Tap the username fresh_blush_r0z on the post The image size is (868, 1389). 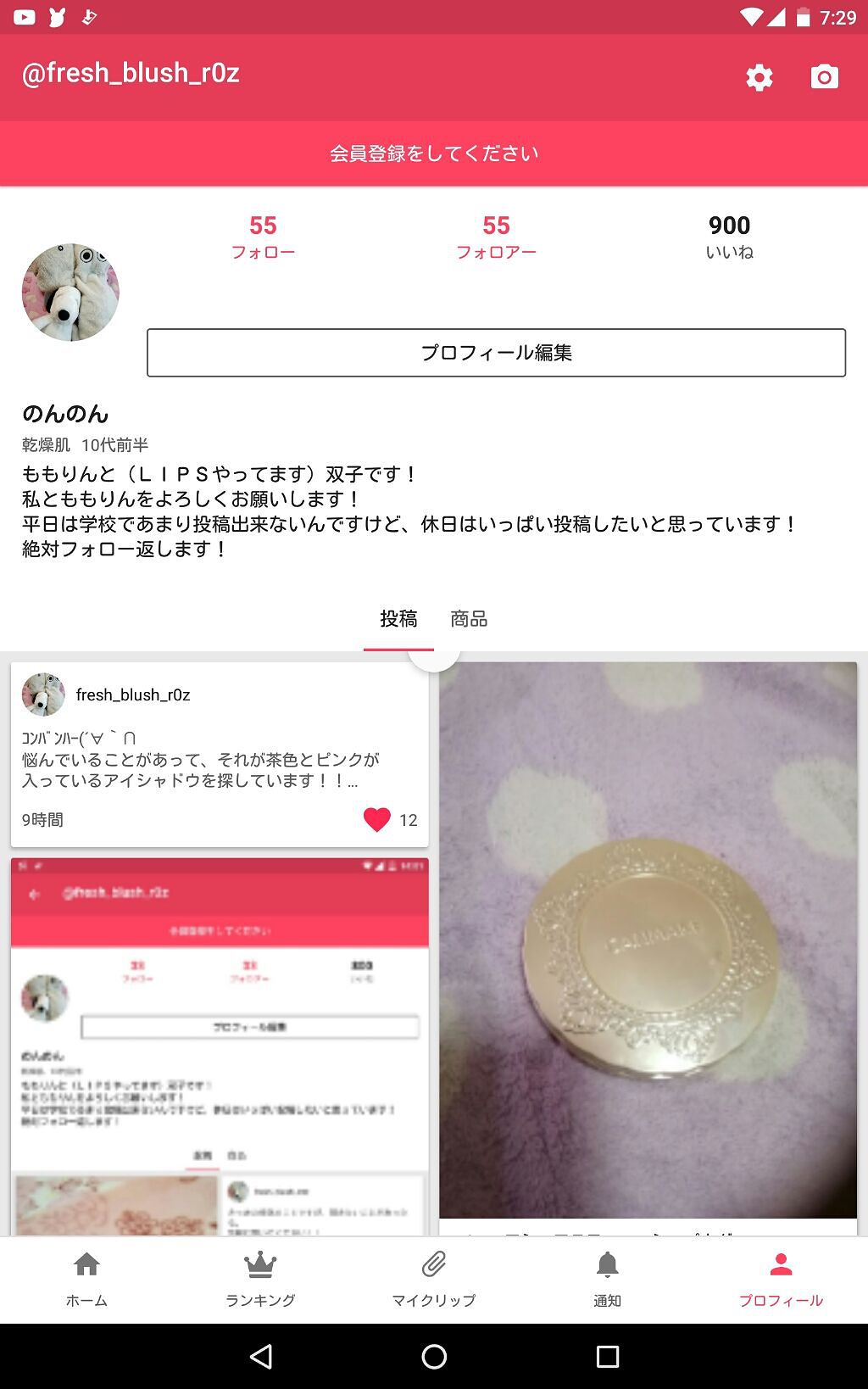[x=134, y=694]
